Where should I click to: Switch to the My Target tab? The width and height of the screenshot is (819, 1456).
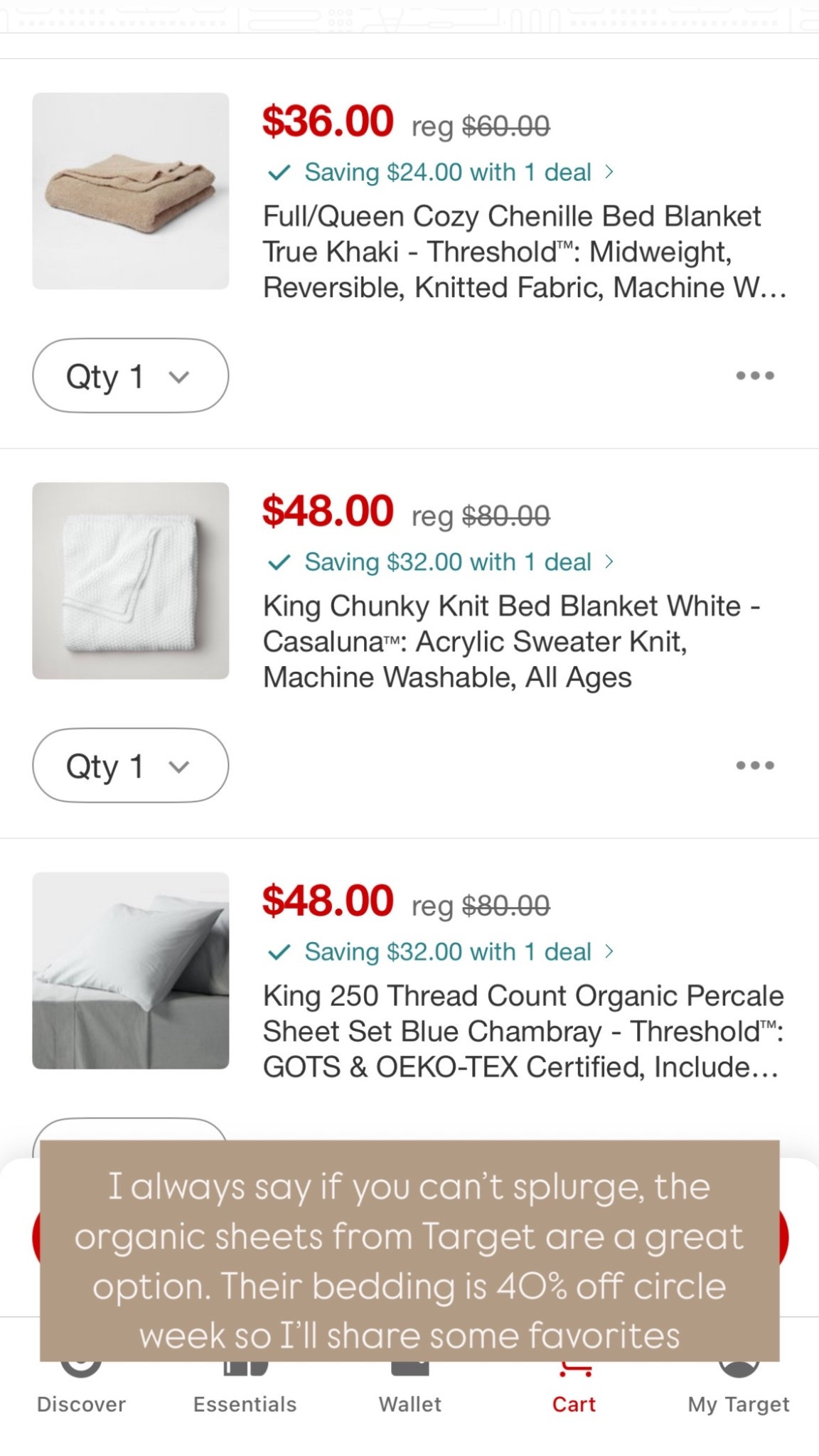[737, 1404]
